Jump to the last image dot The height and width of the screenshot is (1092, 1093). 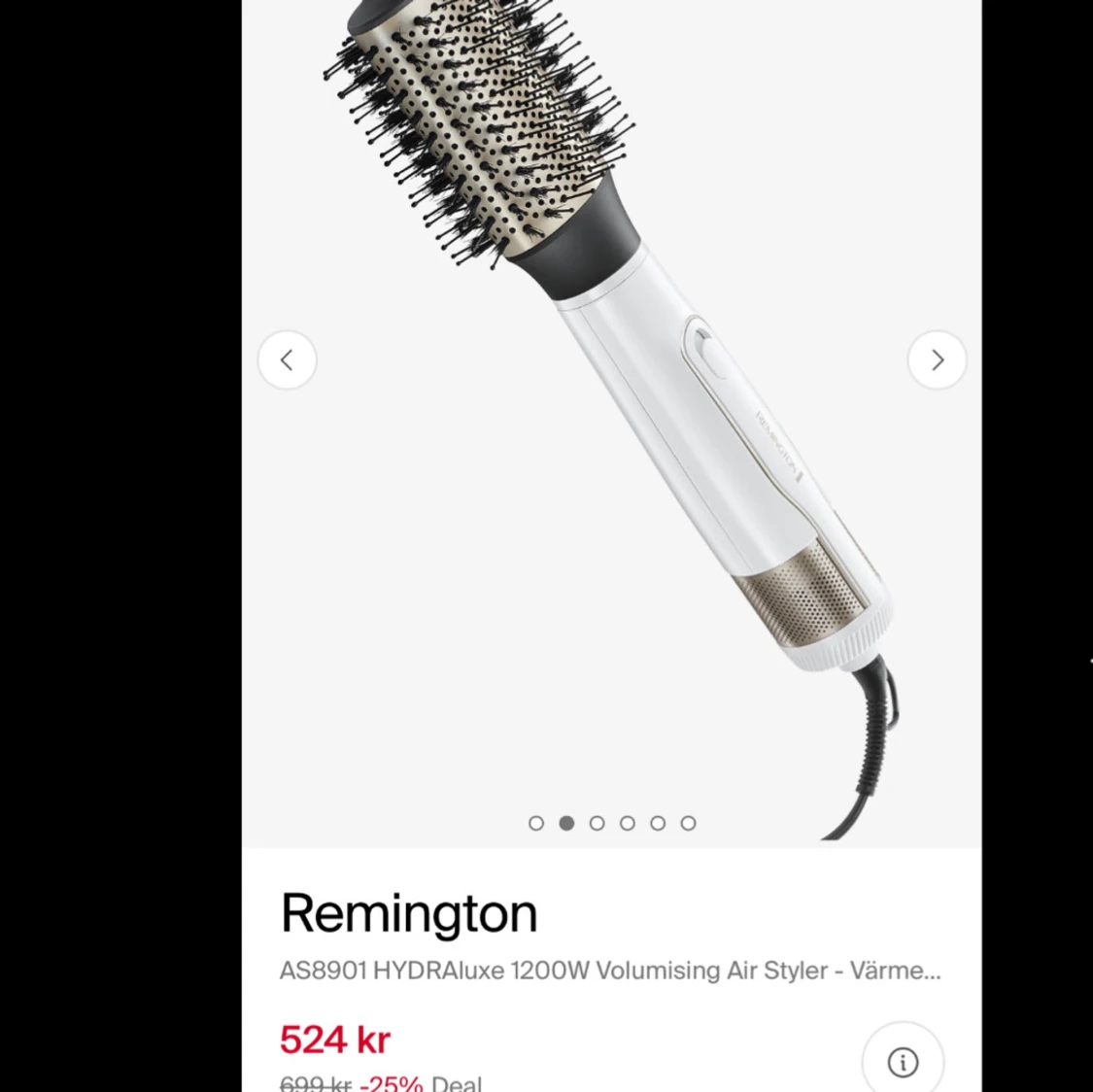tap(688, 823)
